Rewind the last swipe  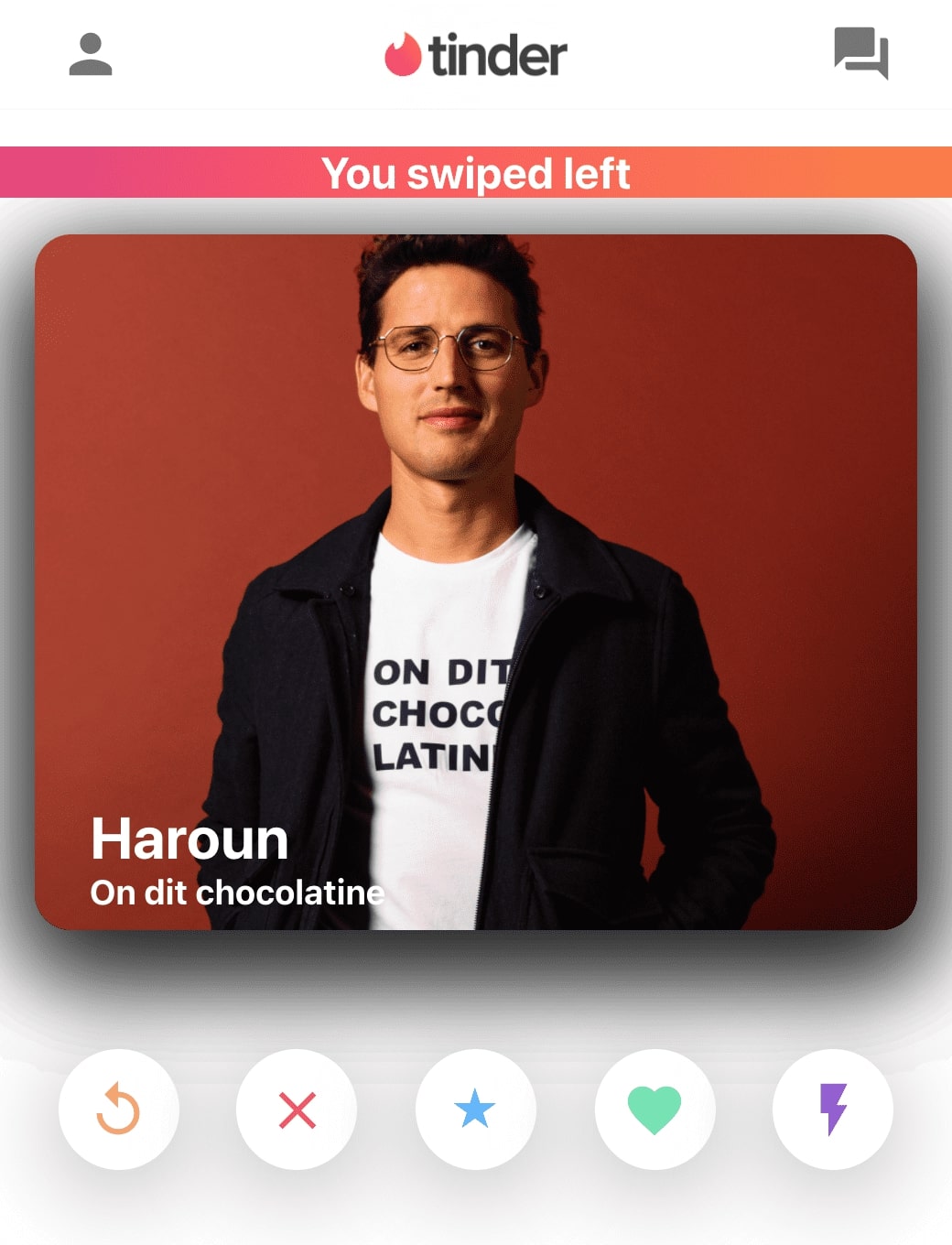click(x=119, y=1109)
